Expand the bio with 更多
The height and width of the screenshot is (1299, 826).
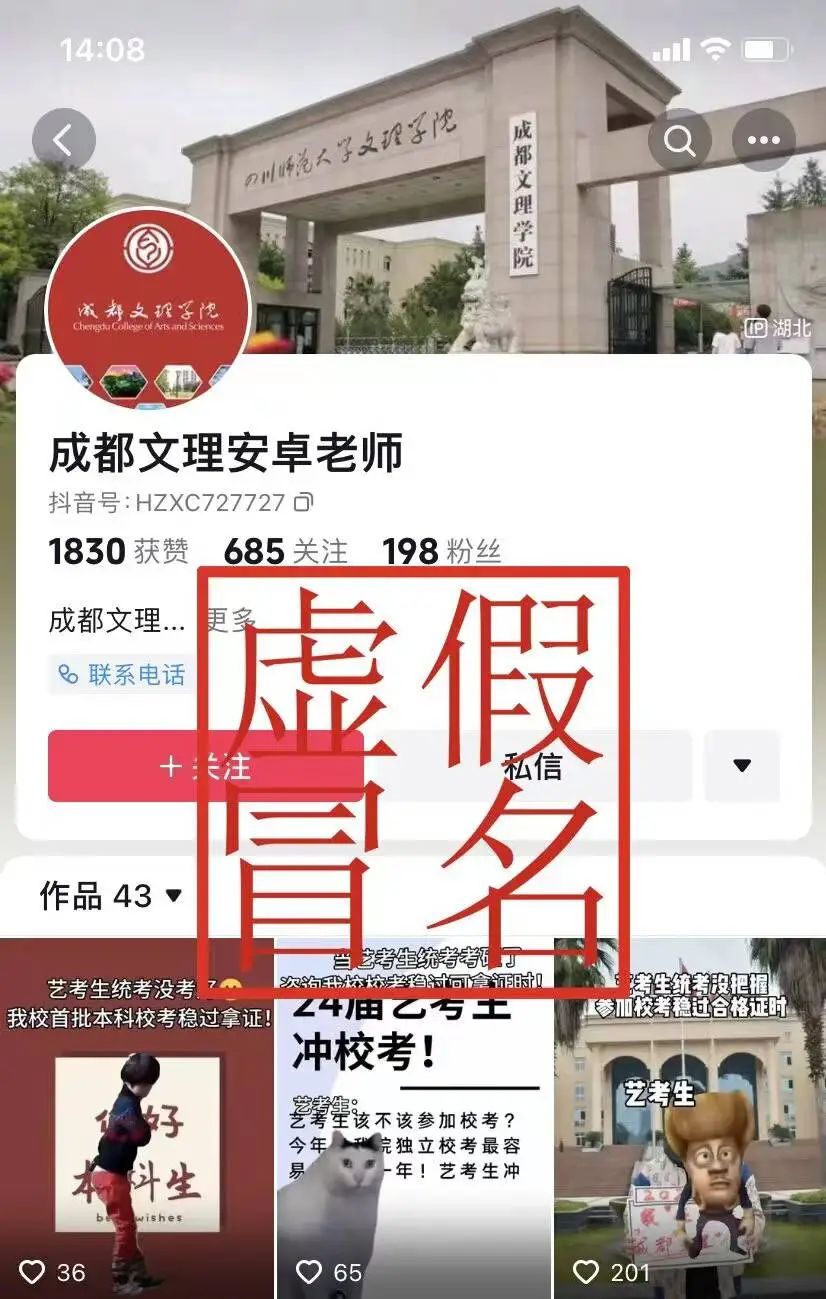(x=232, y=620)
